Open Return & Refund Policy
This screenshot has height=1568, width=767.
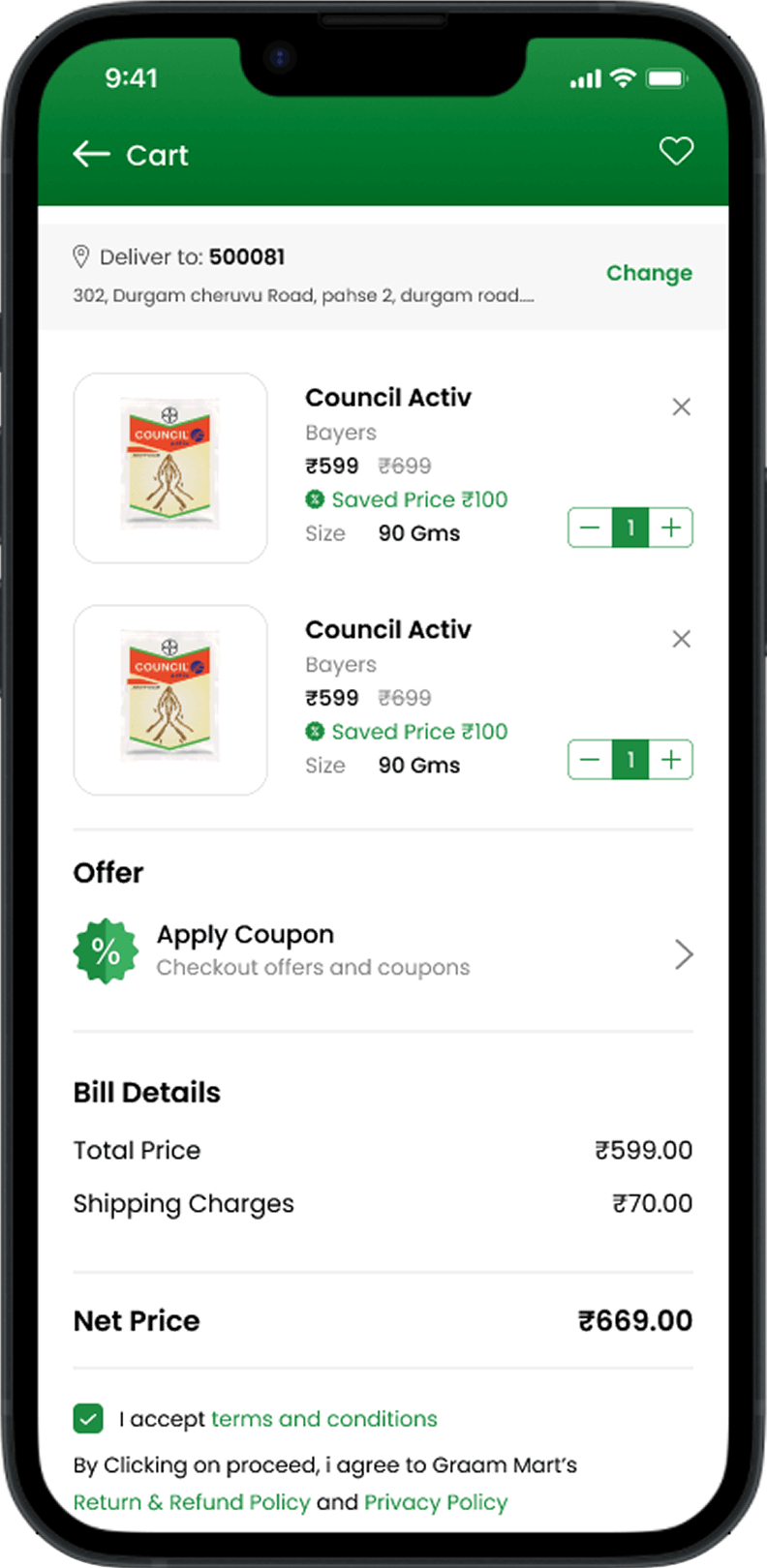point(192,1502)
